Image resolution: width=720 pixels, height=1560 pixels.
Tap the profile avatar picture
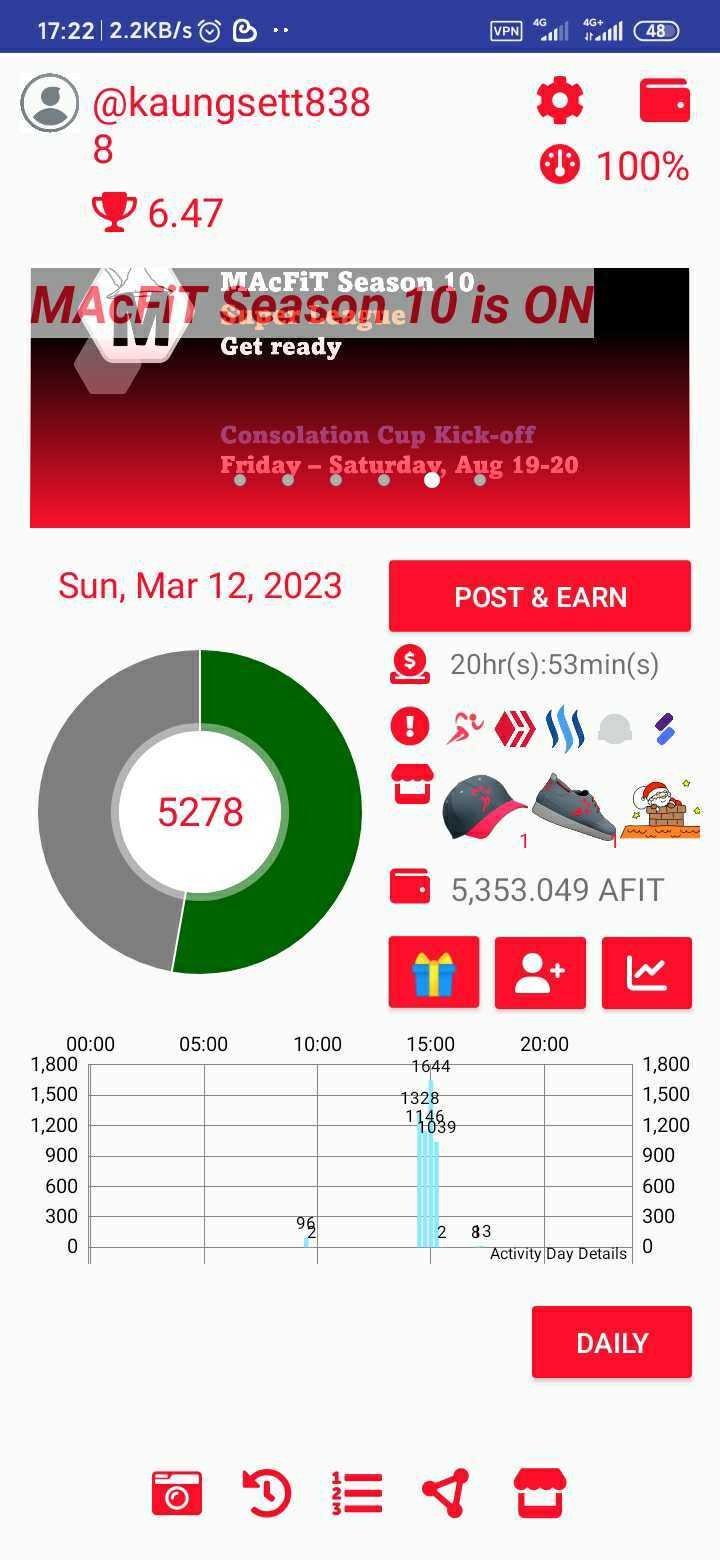50,103
